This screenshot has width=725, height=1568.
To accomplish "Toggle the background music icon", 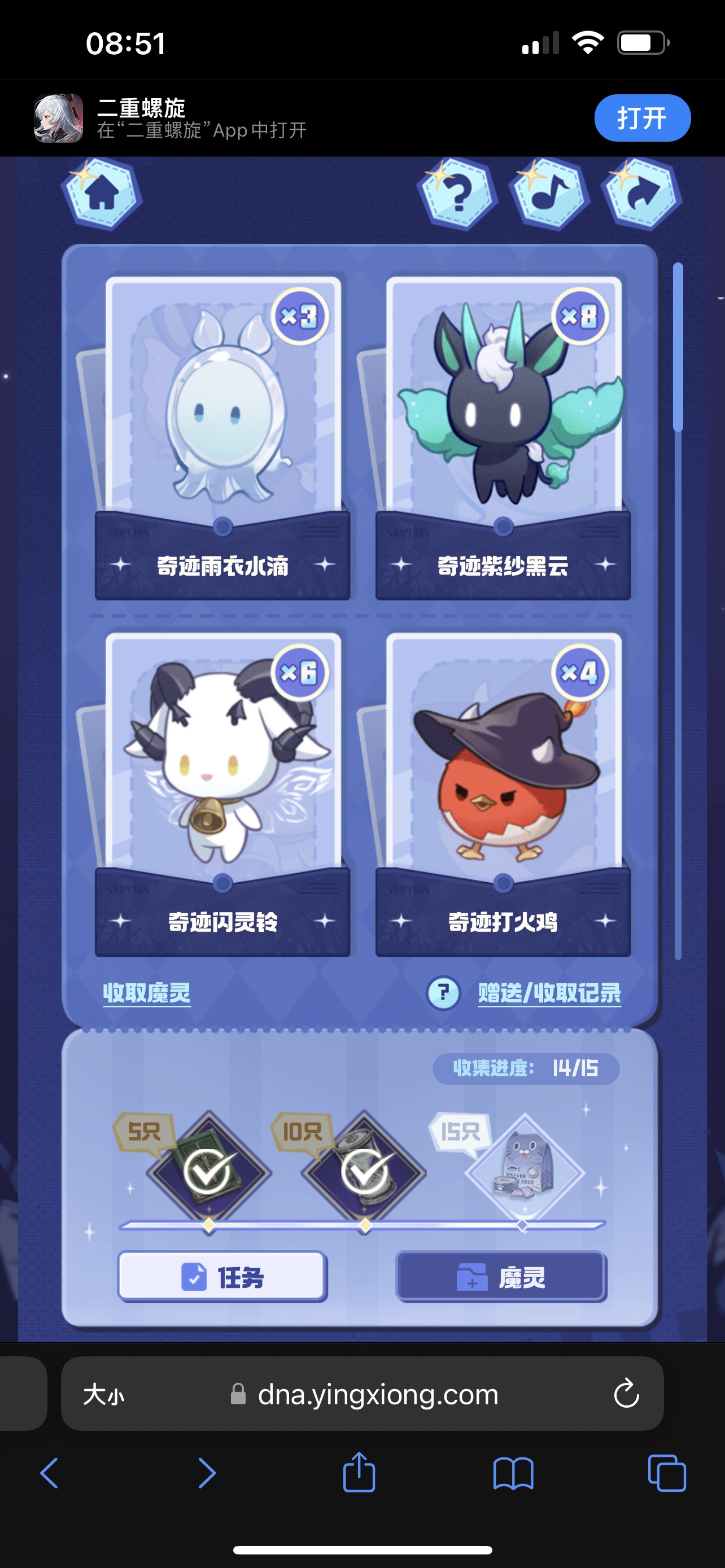I will point(550,194).
